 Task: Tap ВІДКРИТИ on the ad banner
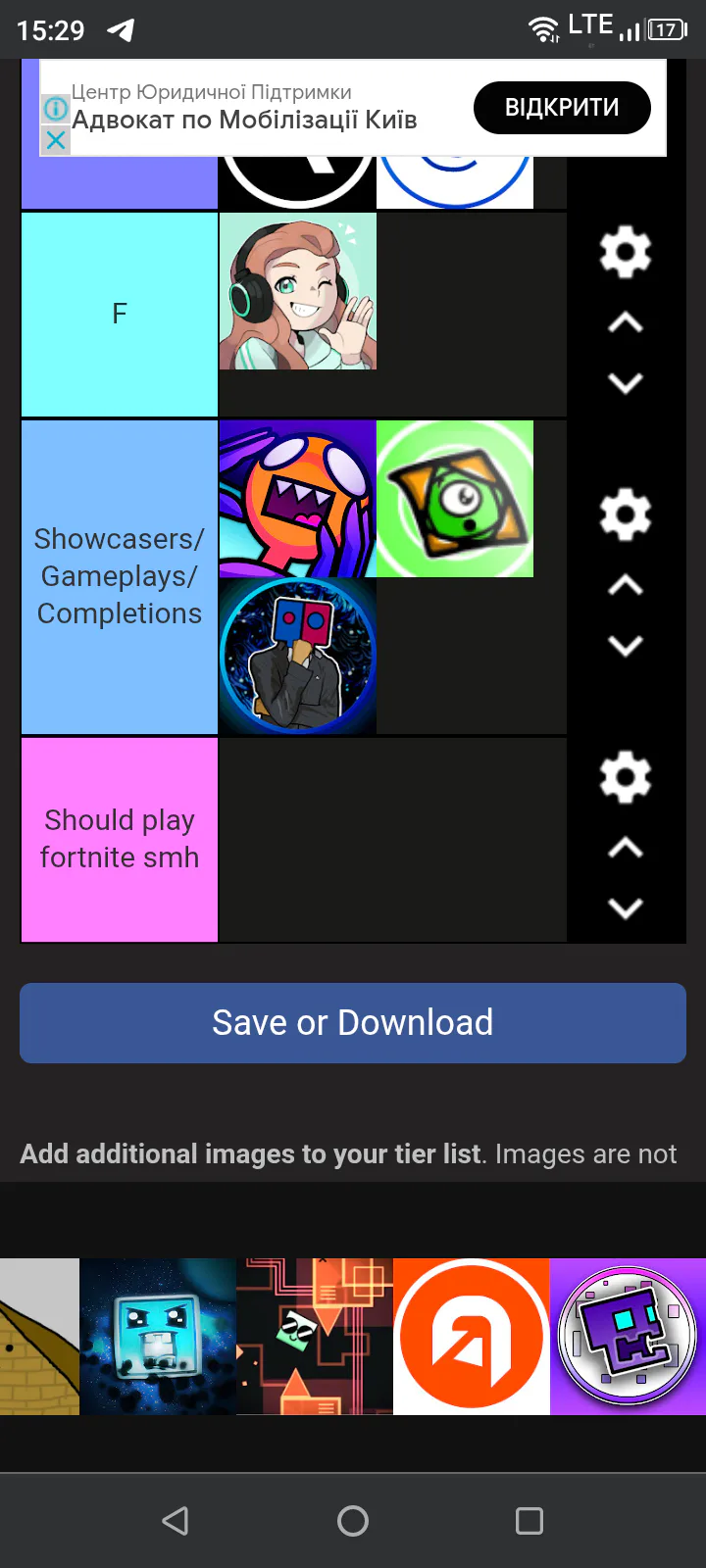562,108
